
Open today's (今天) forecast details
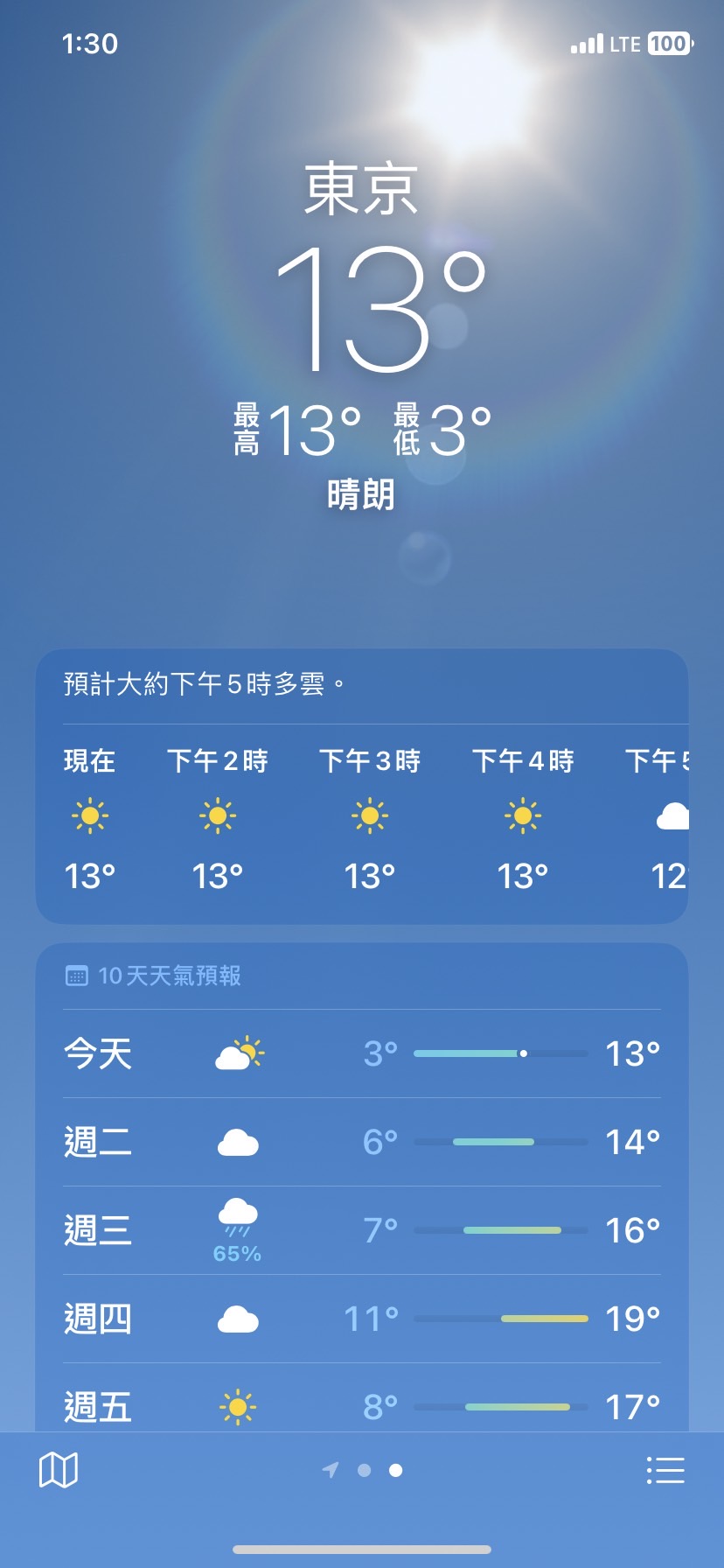click(362, 1053)
